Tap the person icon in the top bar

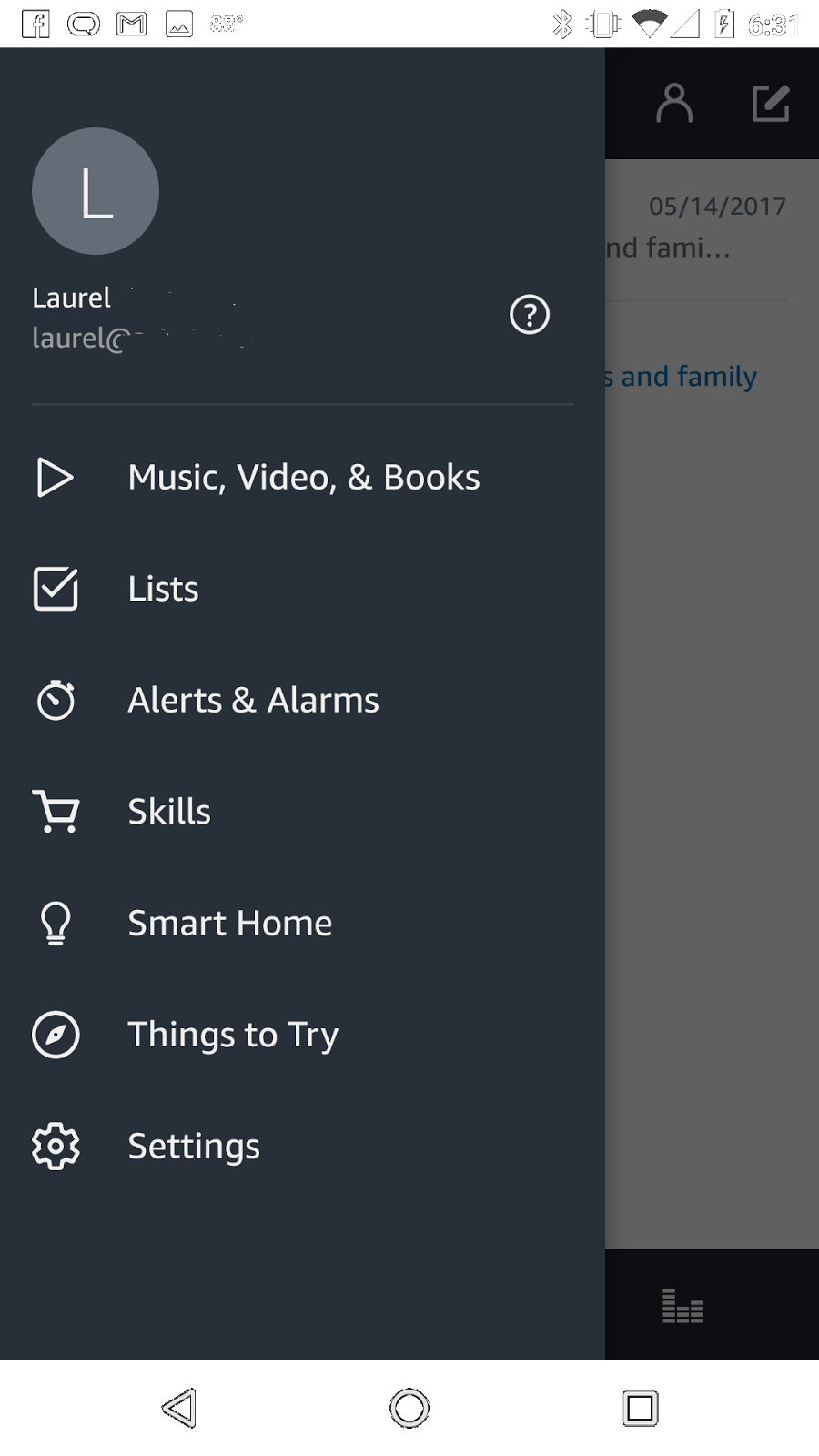675,103
